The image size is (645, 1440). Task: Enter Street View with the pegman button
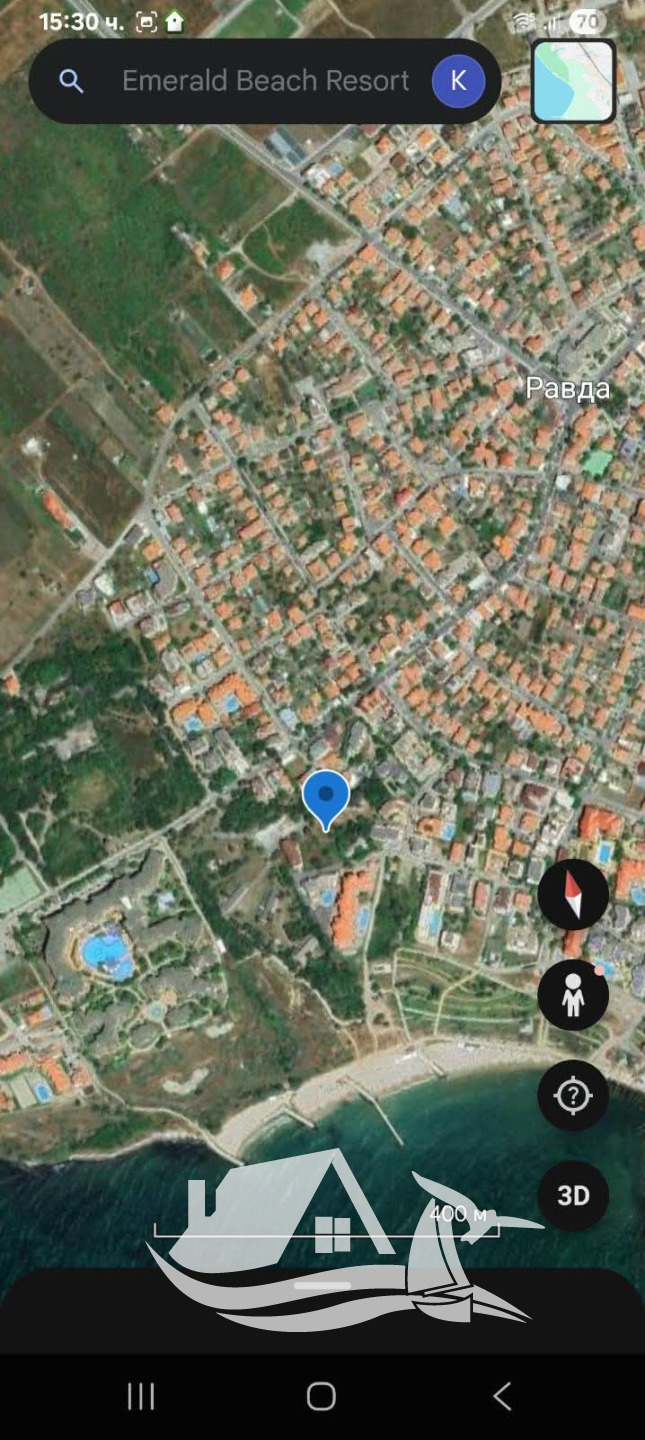573,995
